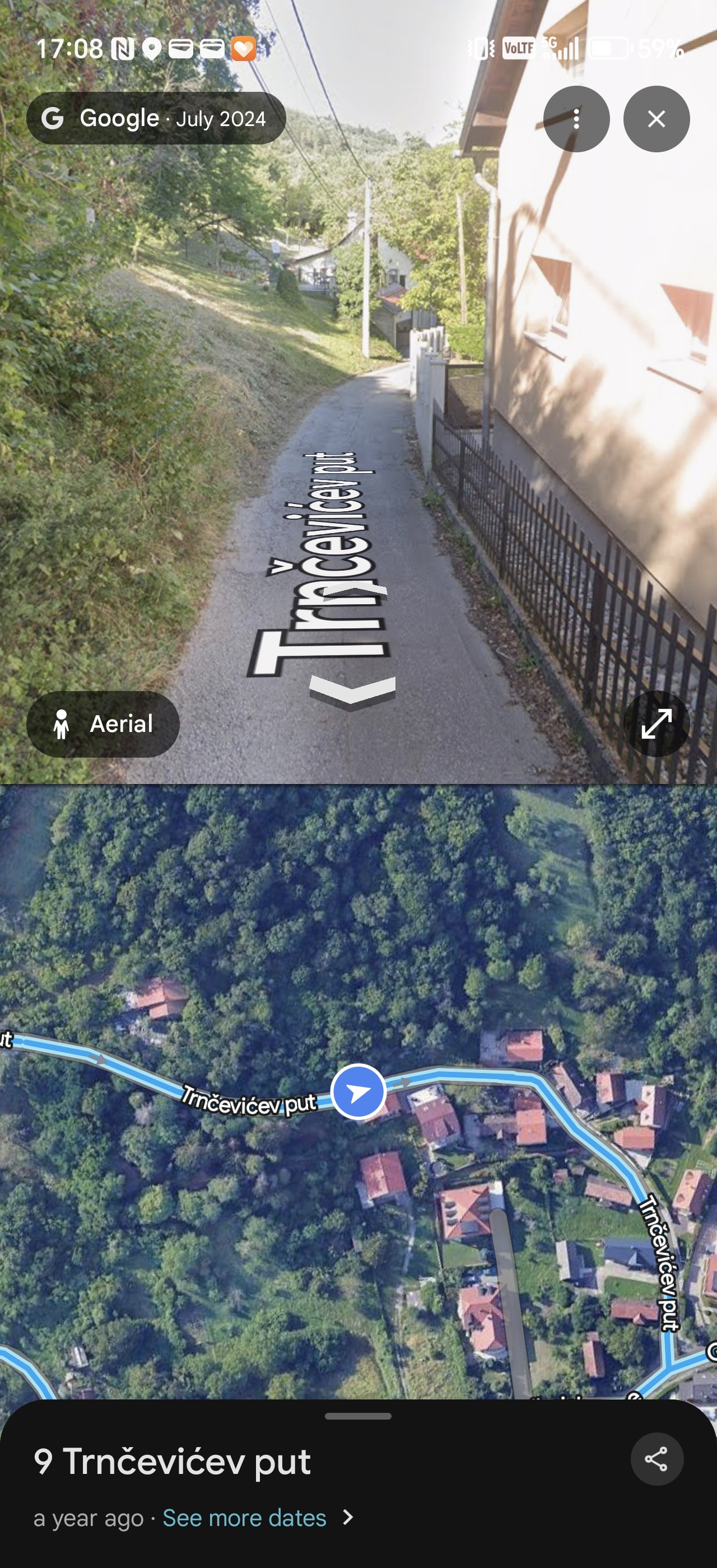The height and width of the screenshot is (1568, 717).
Task: Close the Street View panel
Action: pos(656,119)
